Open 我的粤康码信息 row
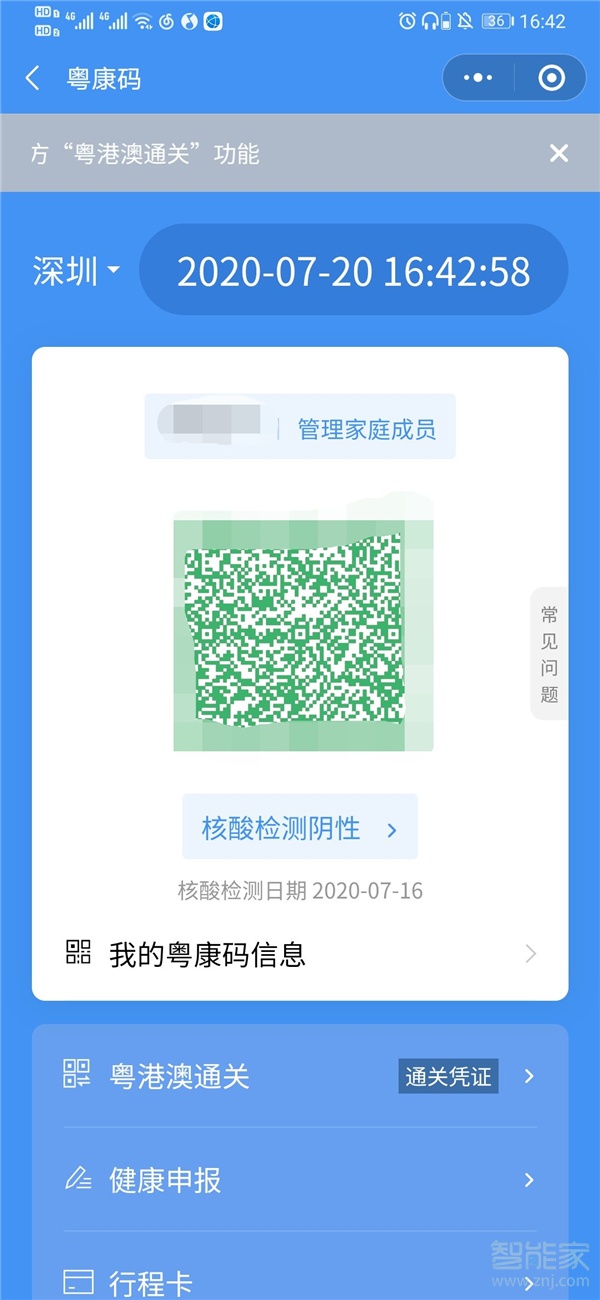The height and width of the screenshot is (1300, 600). 300,954
